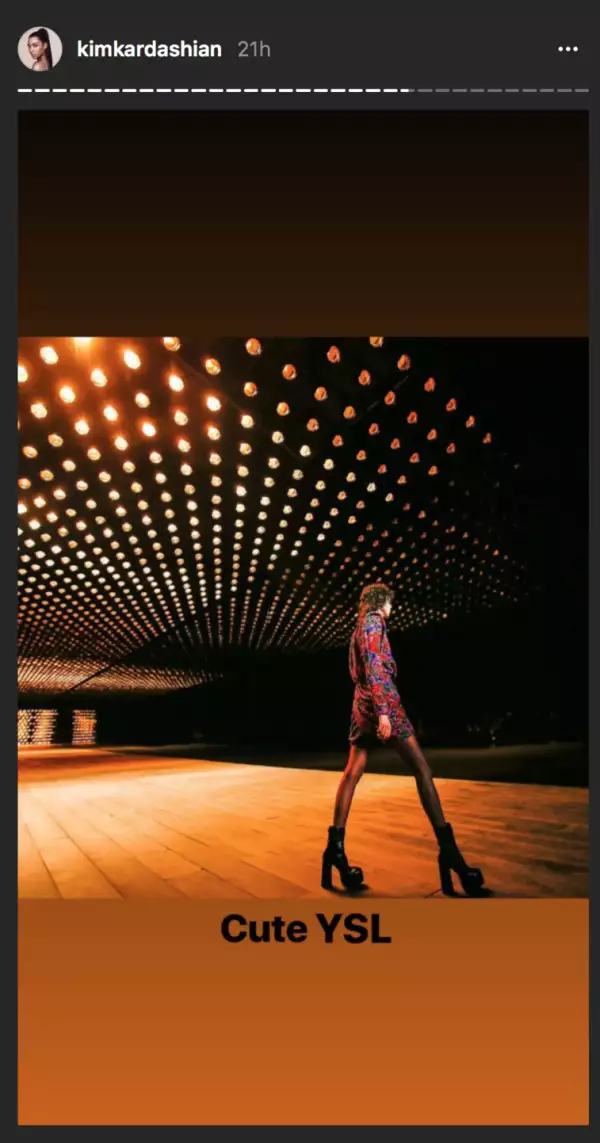
Task: Open the three-dot story options menu
Action: [567, 49]
